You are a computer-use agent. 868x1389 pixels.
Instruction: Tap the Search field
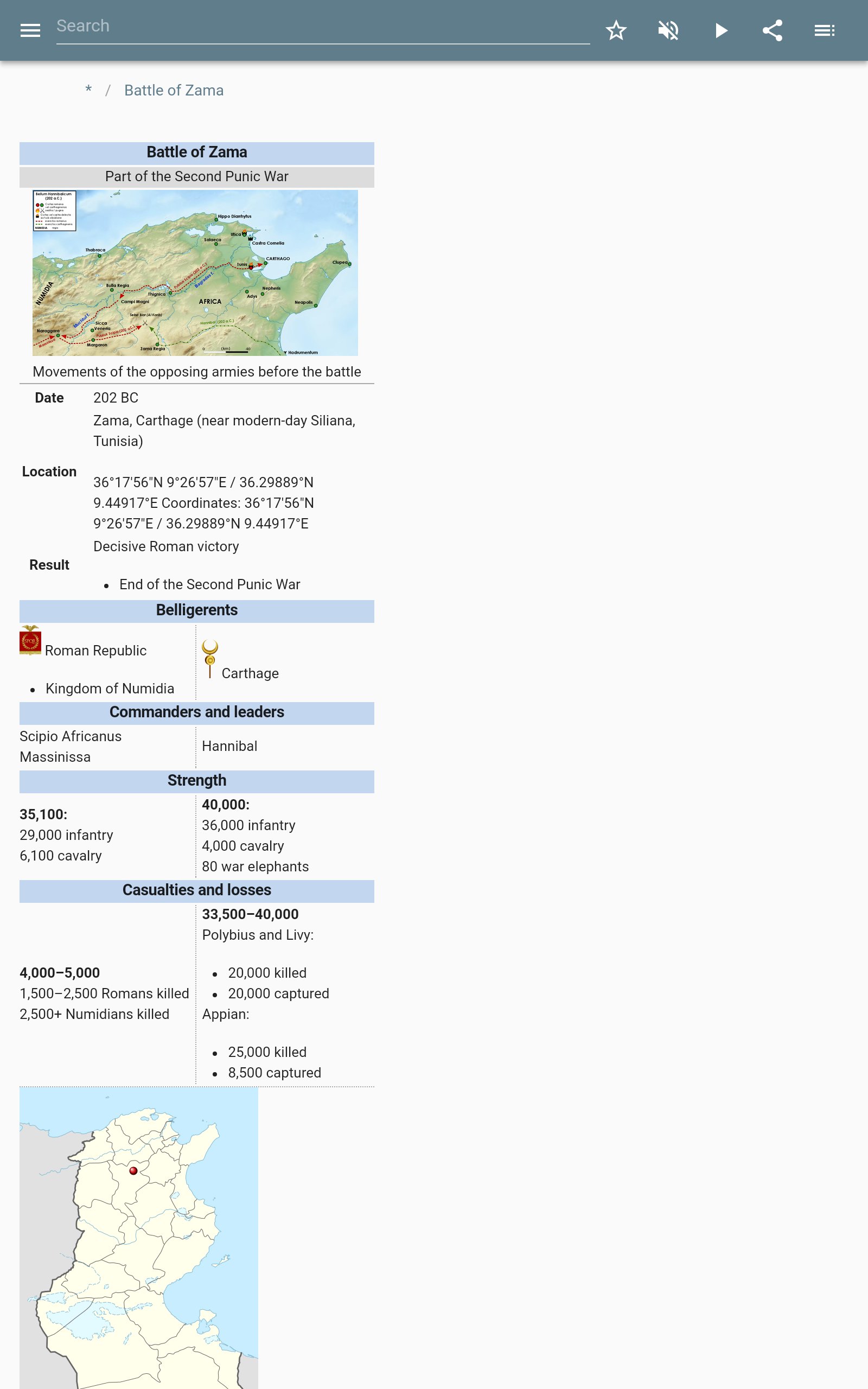tap(323, 27)
